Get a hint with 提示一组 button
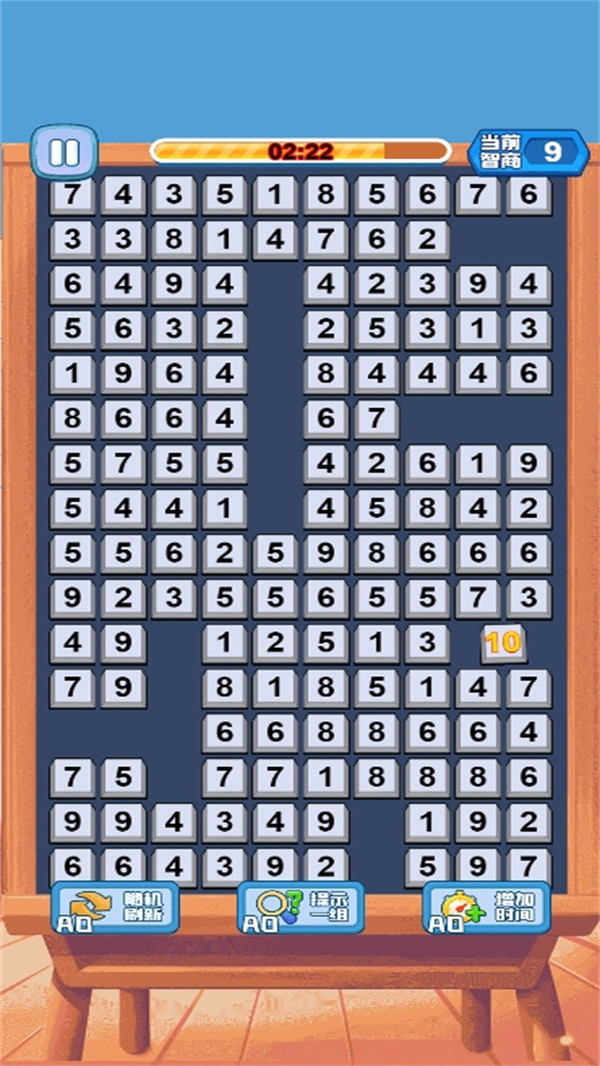Screen dimensions: 600x1066 pyautogui.click(x=300, y=907)
